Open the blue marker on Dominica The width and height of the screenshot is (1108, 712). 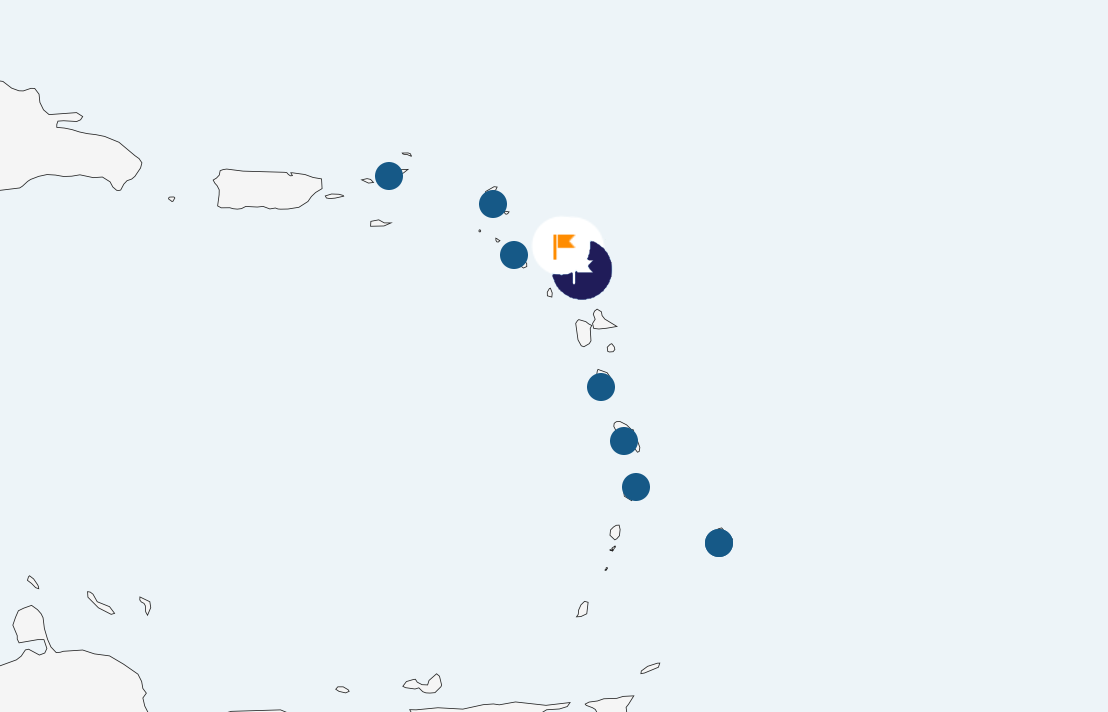click(601, 387)
